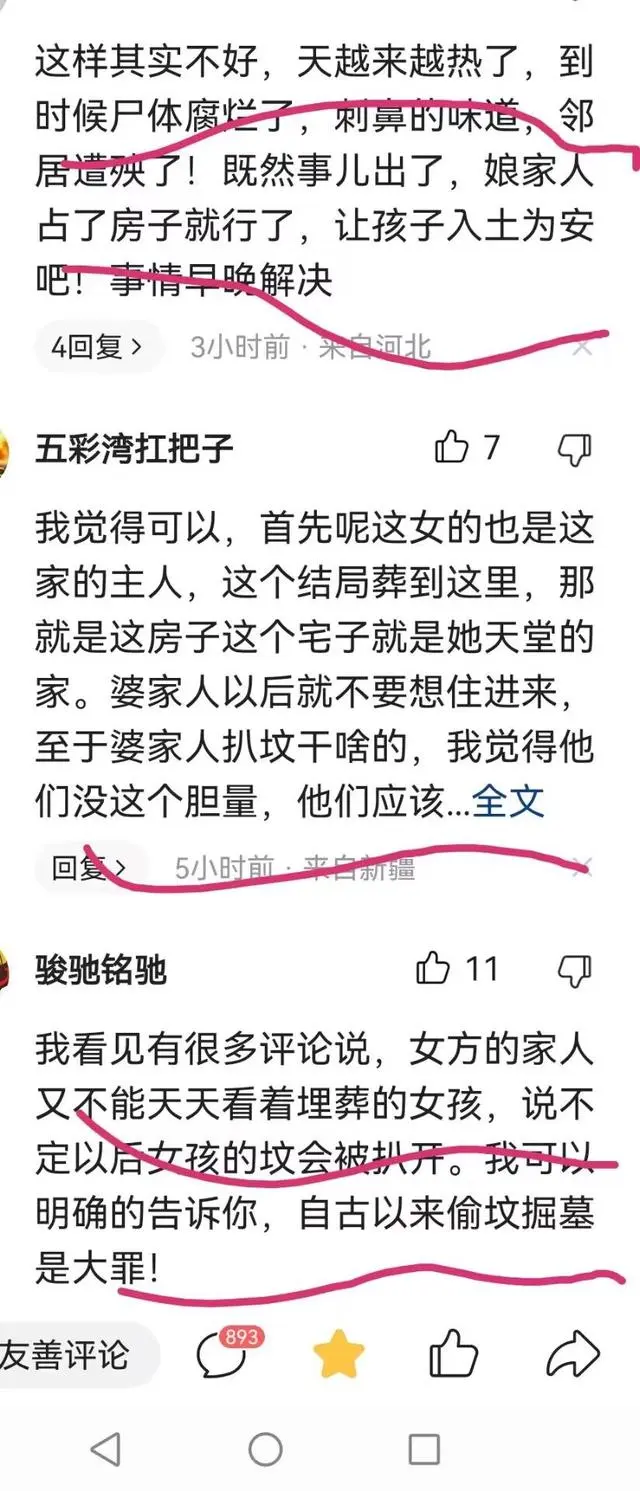
Task: Like 骏驰铭驰's comment
Action: click(x=433, y=968)
